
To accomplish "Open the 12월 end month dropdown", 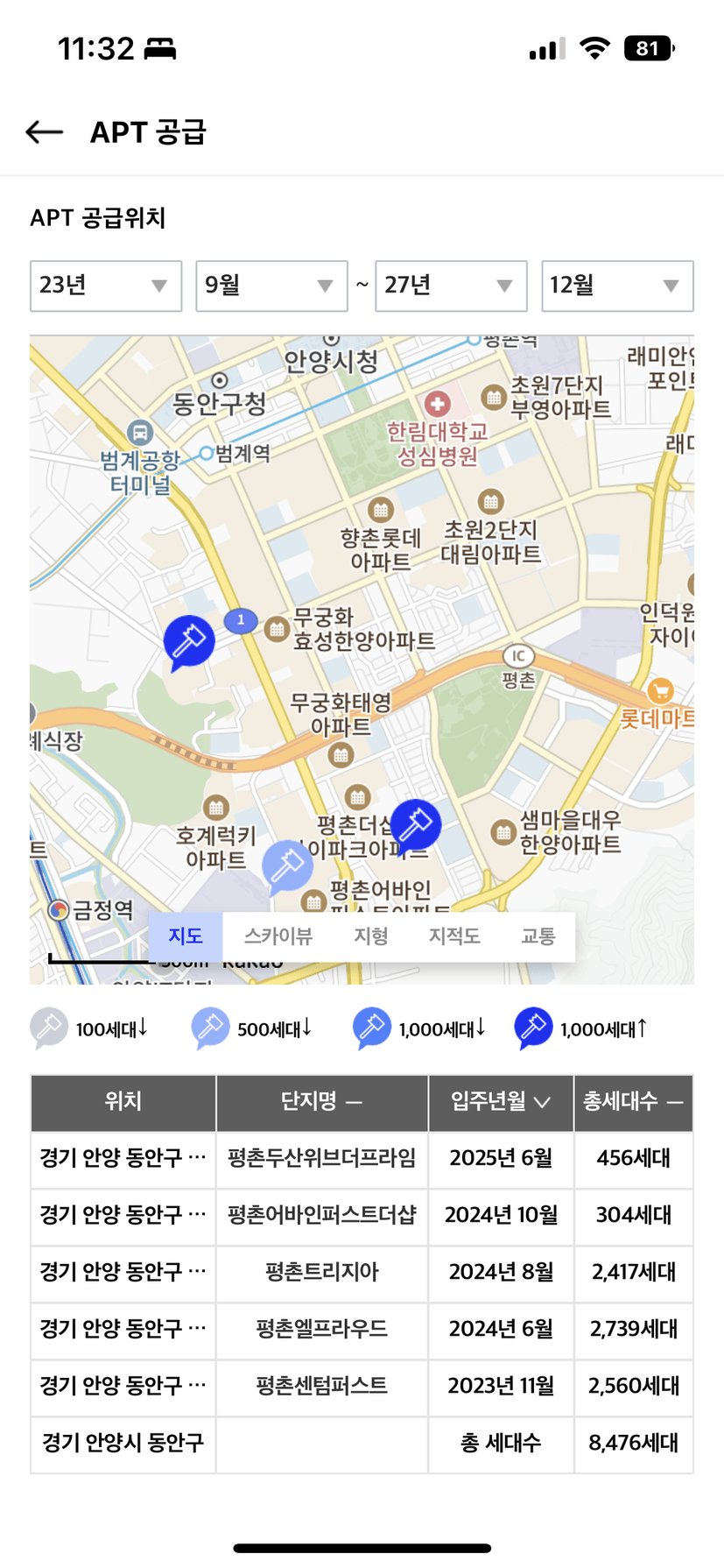I will [617, 286].
